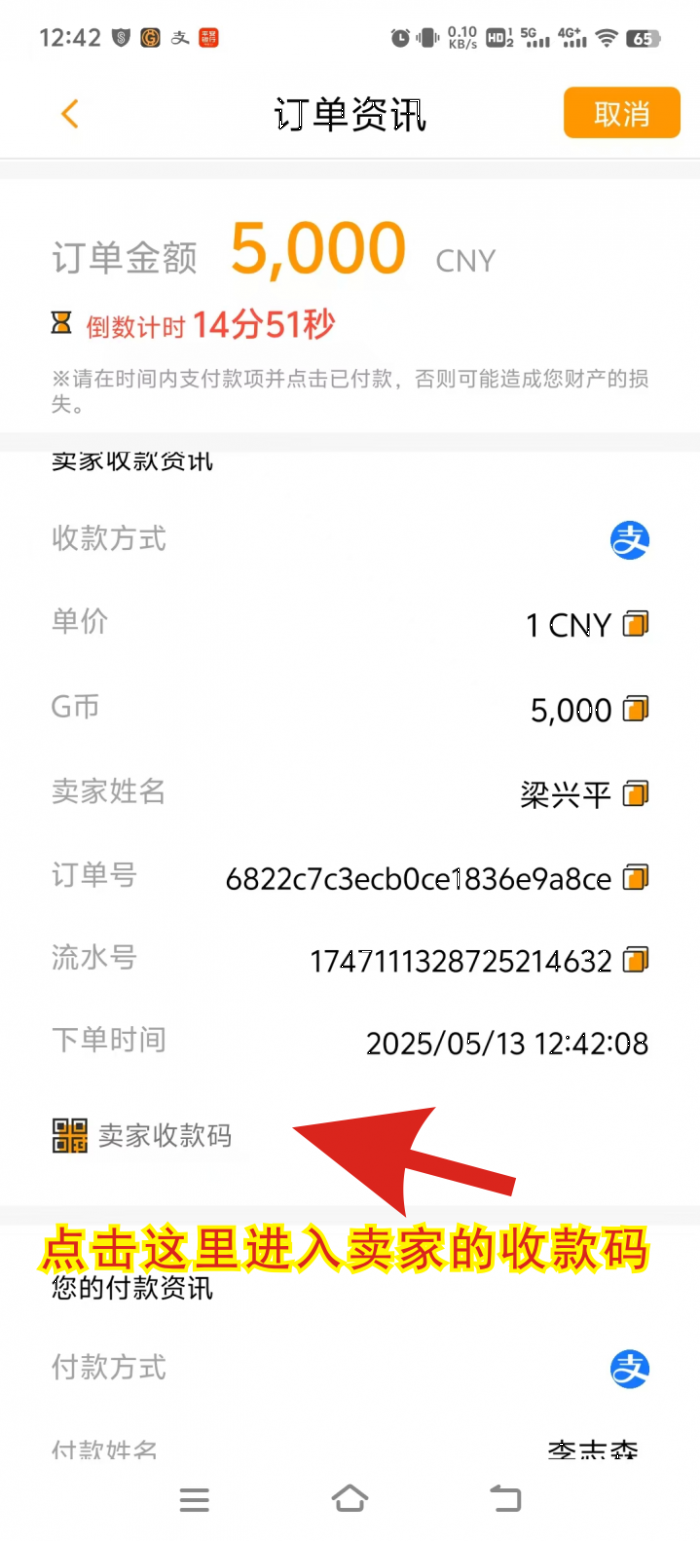
Task: Cancel the order with 取消
Action: pos(621,113)
